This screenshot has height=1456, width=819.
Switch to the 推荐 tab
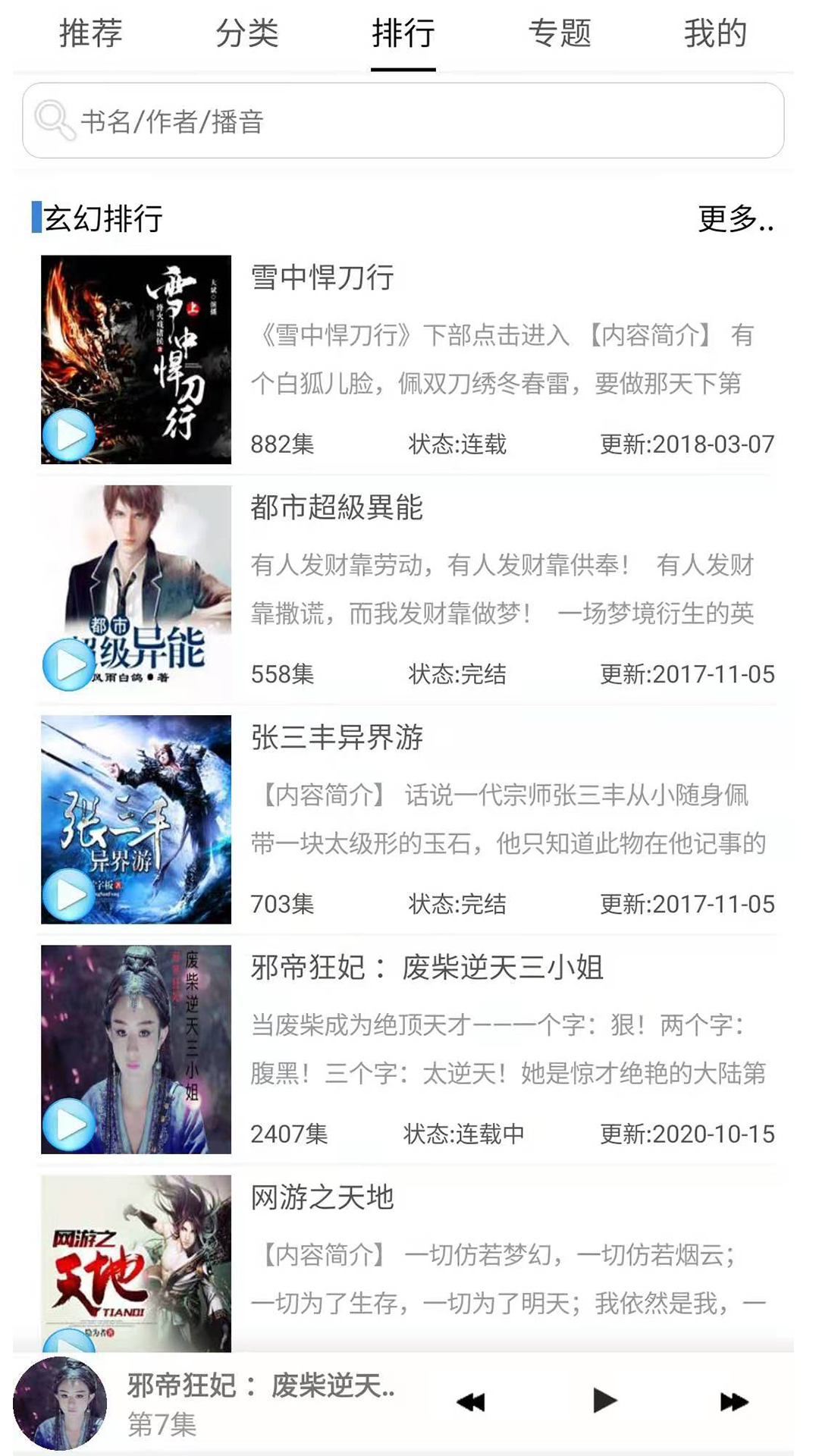[91, 34]
